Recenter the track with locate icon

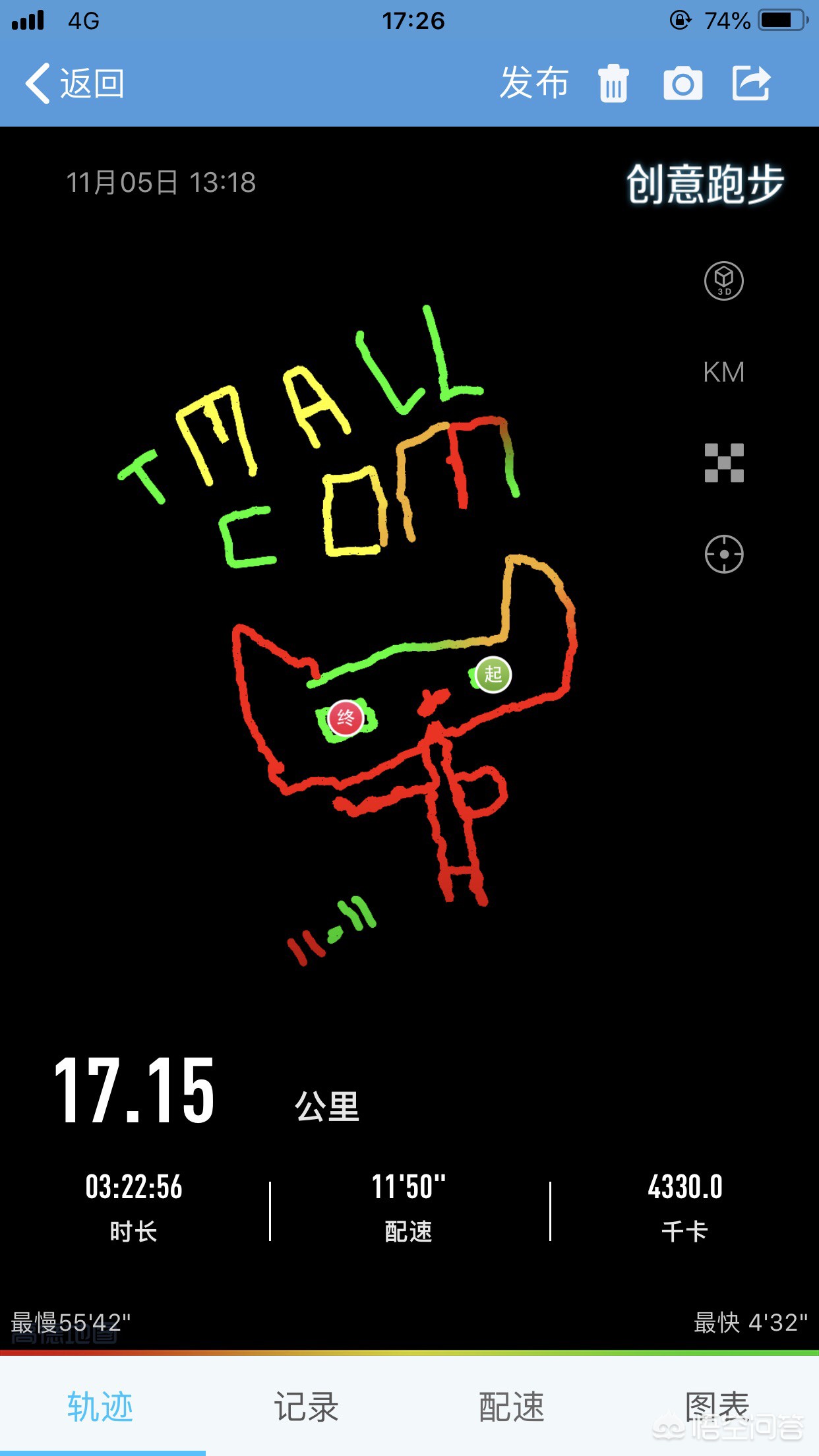click(x=723, y=554)
